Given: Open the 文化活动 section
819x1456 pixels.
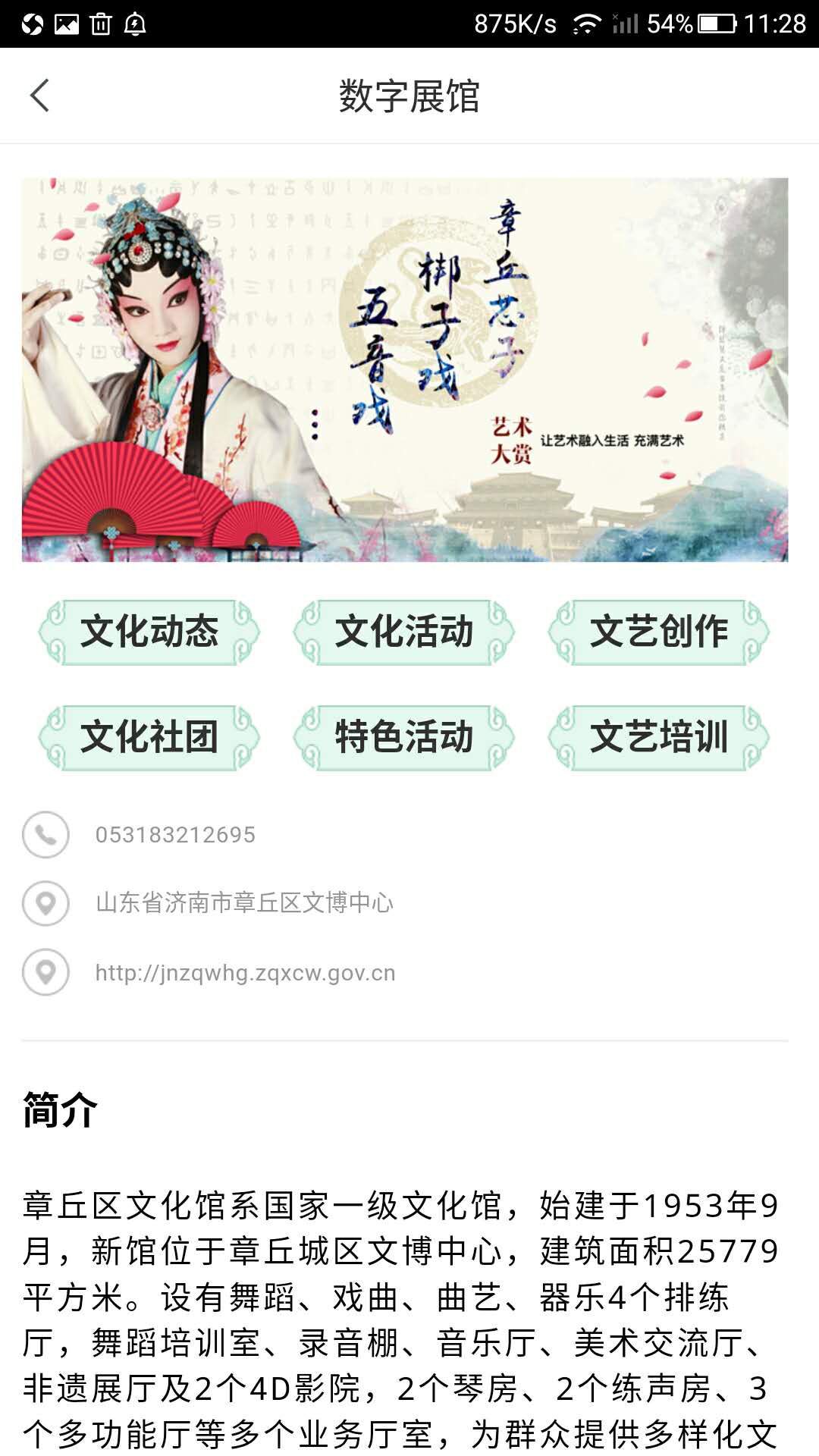Looking at the screenshot, I should tap(404, 632).
